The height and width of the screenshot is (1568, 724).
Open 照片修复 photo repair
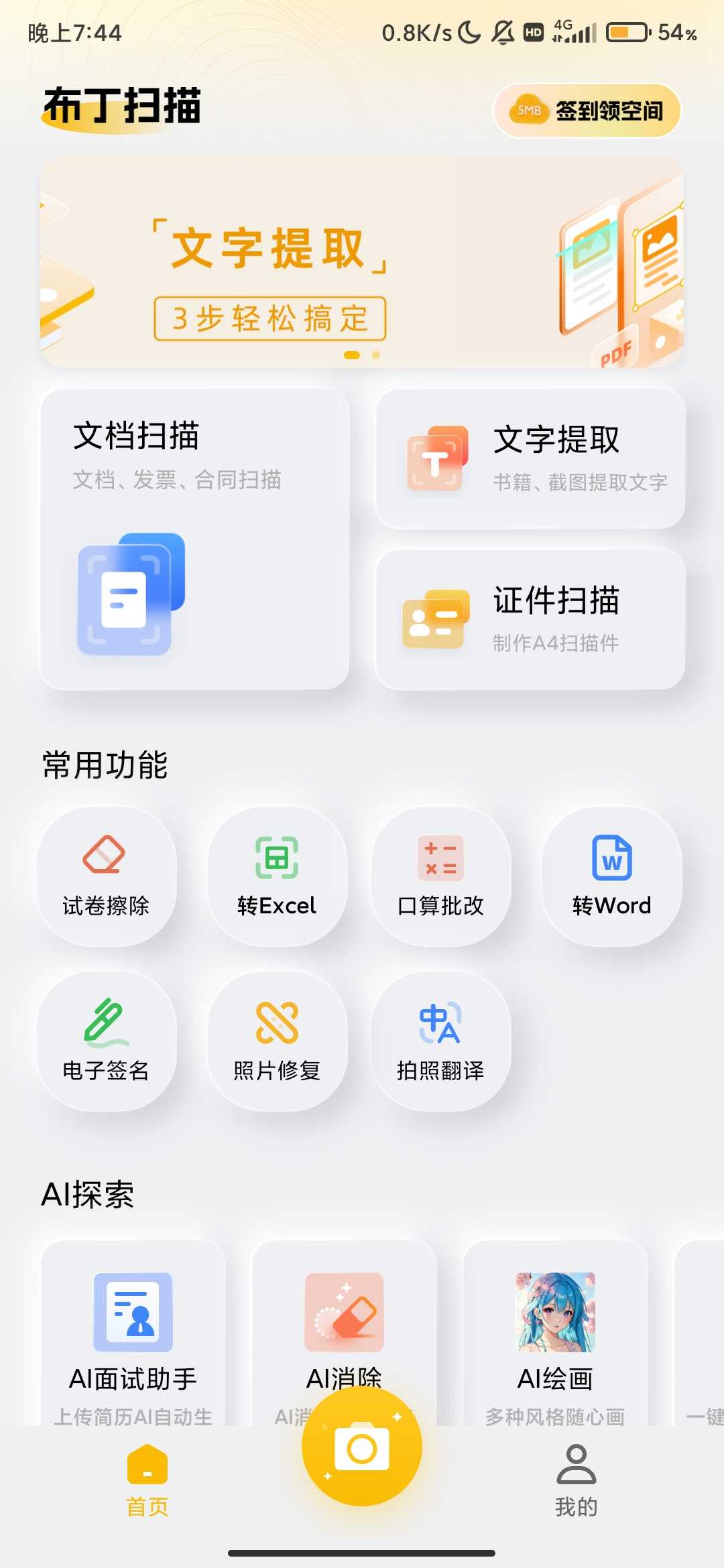pos(276,1041)
